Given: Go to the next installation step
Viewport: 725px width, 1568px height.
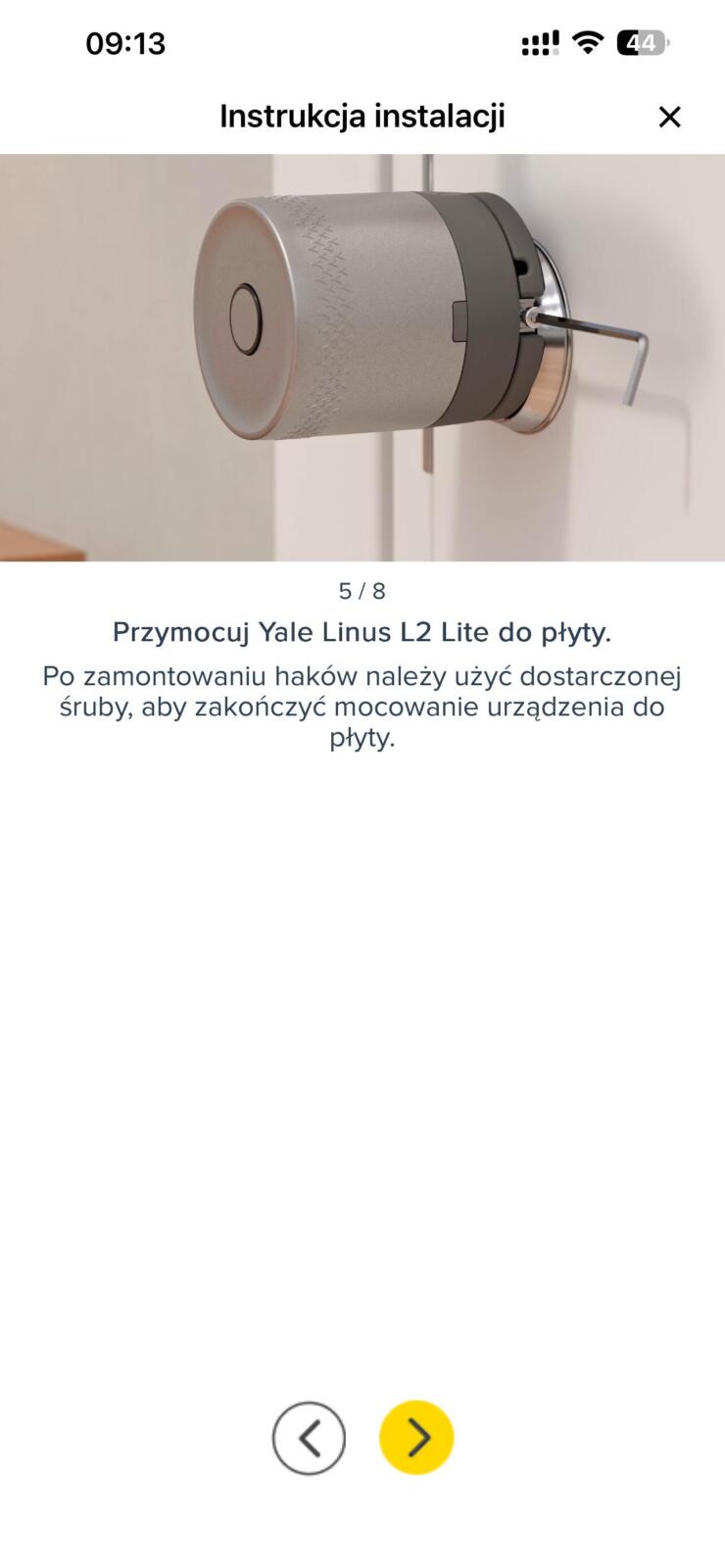Looking at the screenshot, I should point(416,1438).
